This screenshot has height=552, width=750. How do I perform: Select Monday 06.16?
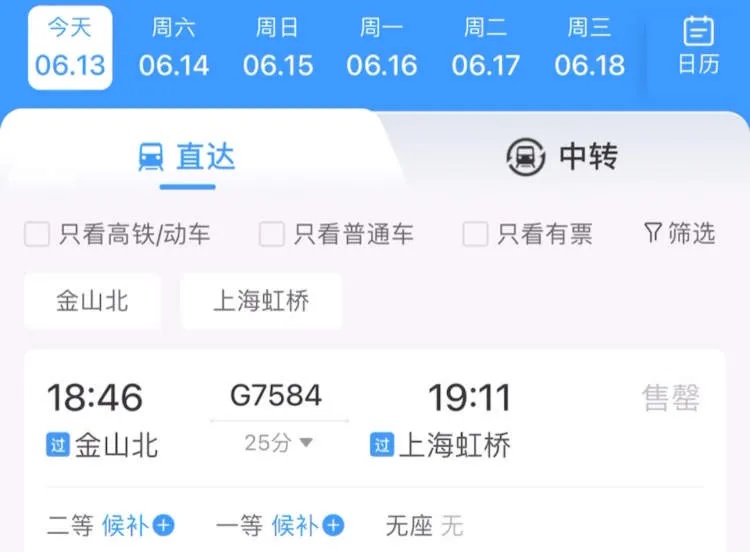click(382, 48)
